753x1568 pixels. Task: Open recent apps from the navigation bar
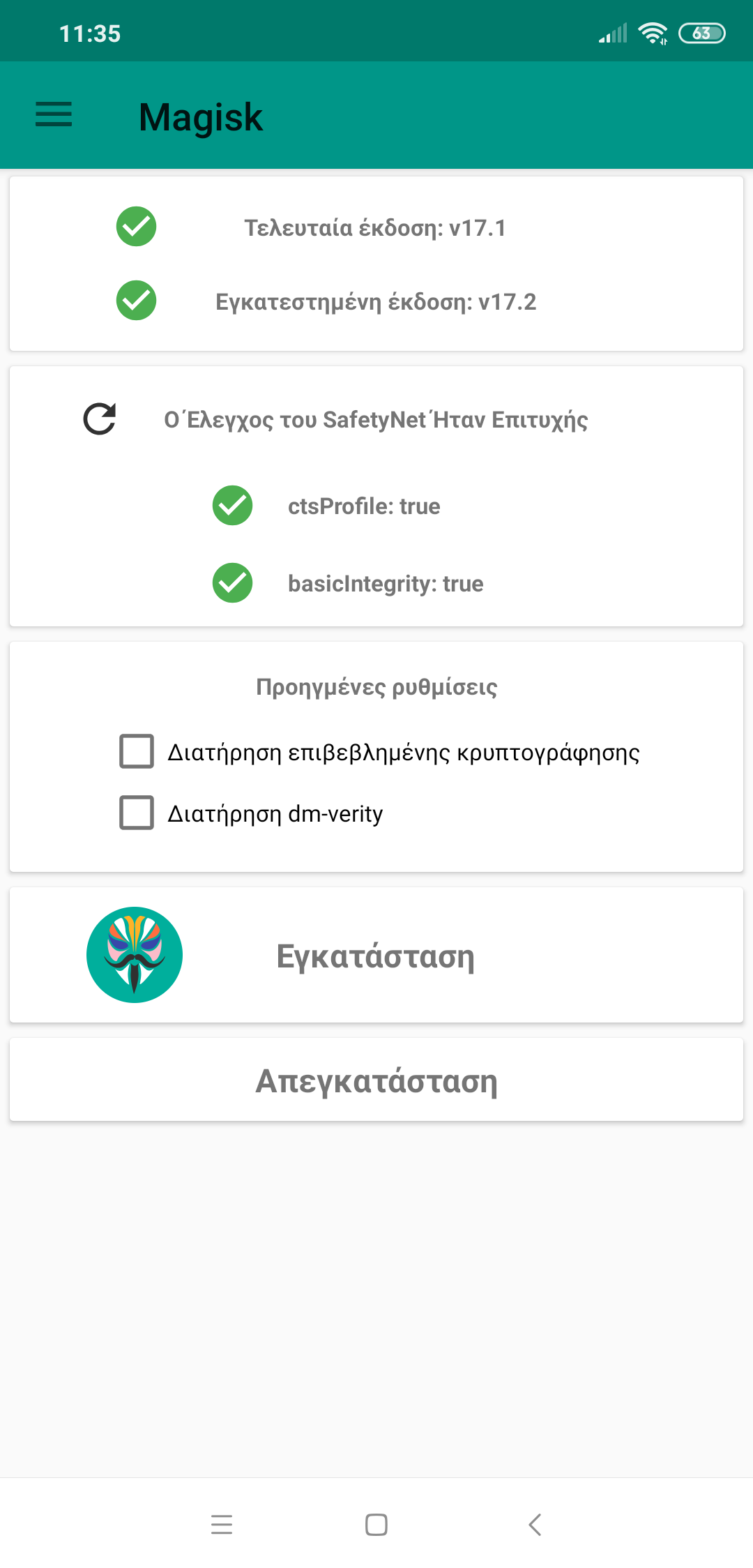(222, 1525)
